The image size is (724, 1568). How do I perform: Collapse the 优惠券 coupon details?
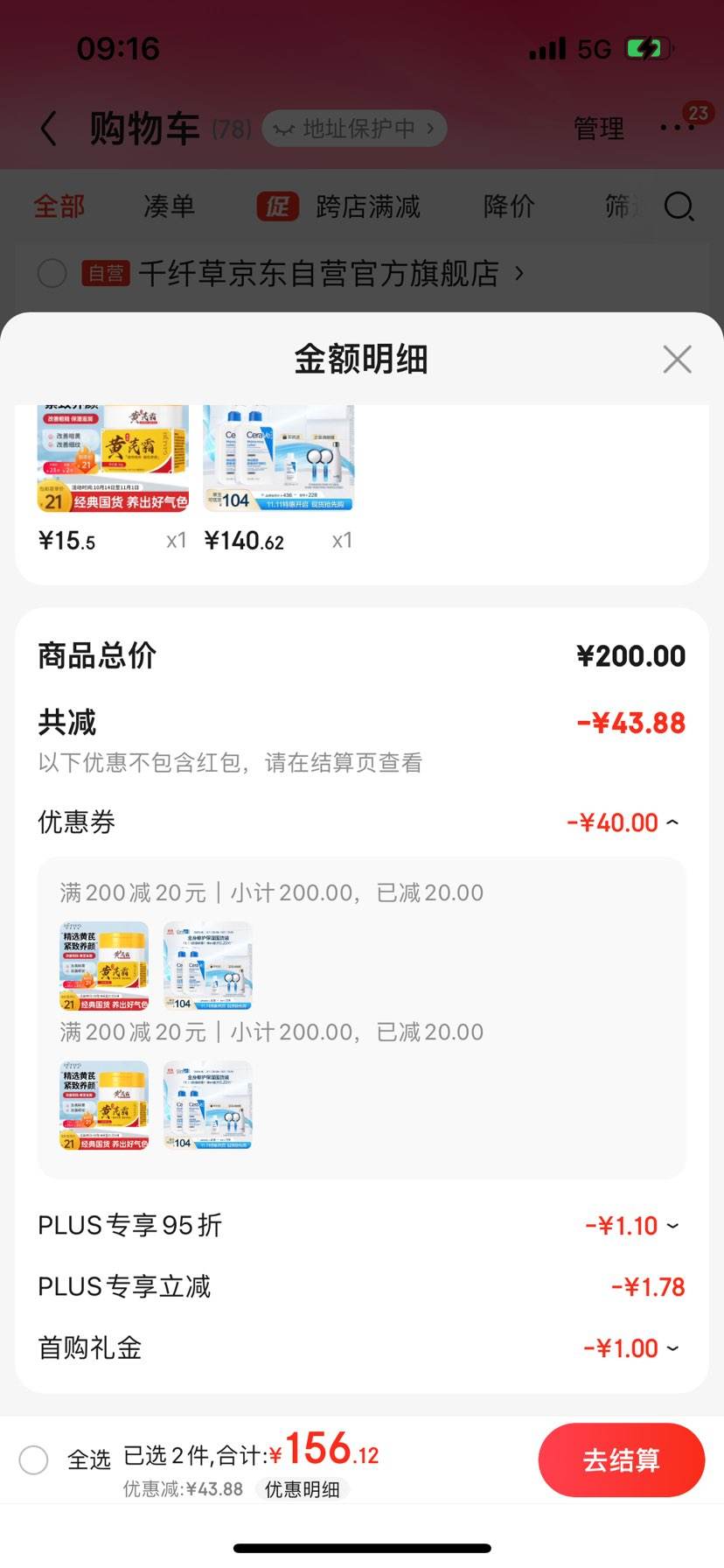pyautogui.click(x=672, y=822)
